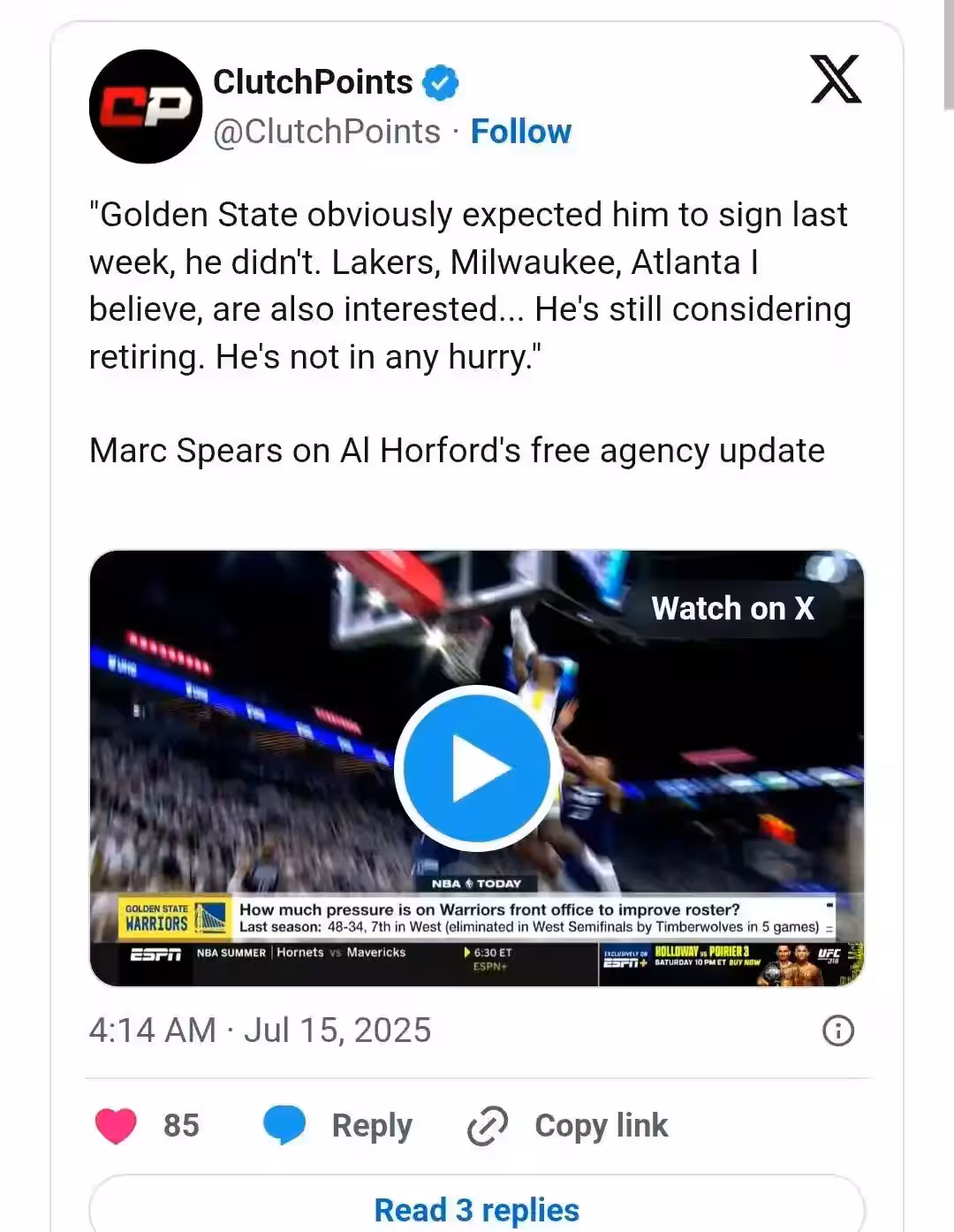Screen dimensions: 954x1232
Task: Read 3 replies
Action: click(x=477, y=1209)
